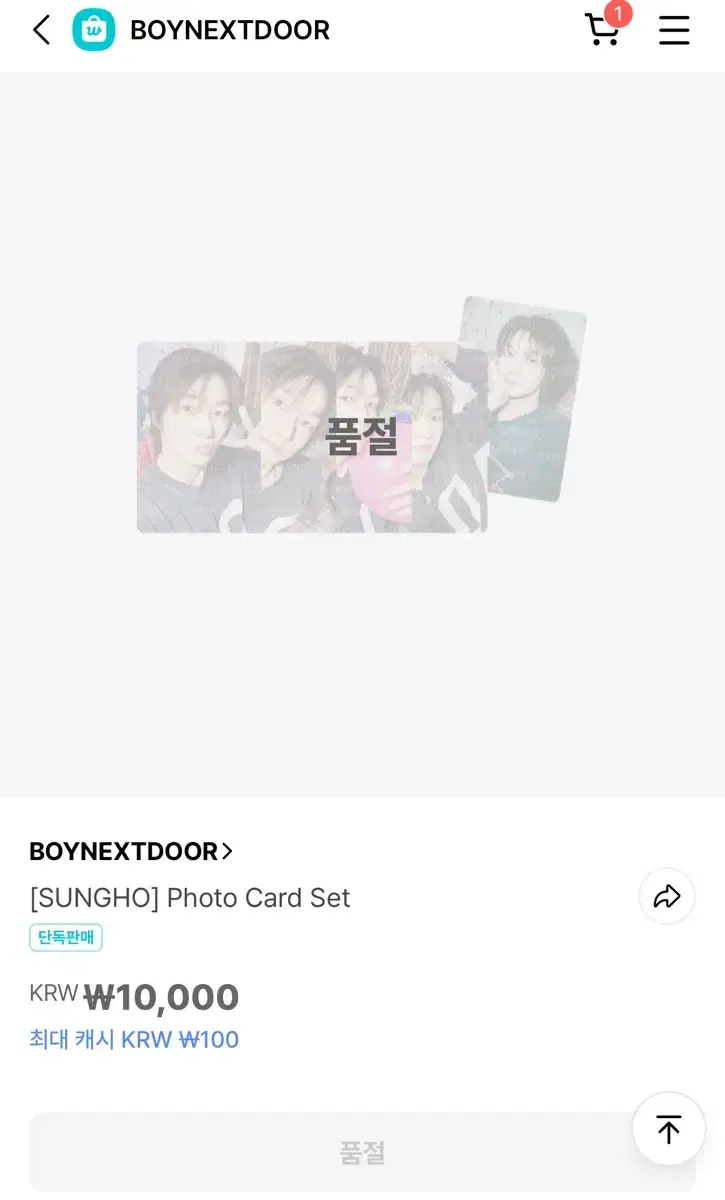This screenshot has height=1200, width=725.
Task: Tap the scroll-to-top arrow icon
Action: coord(668,1128)
